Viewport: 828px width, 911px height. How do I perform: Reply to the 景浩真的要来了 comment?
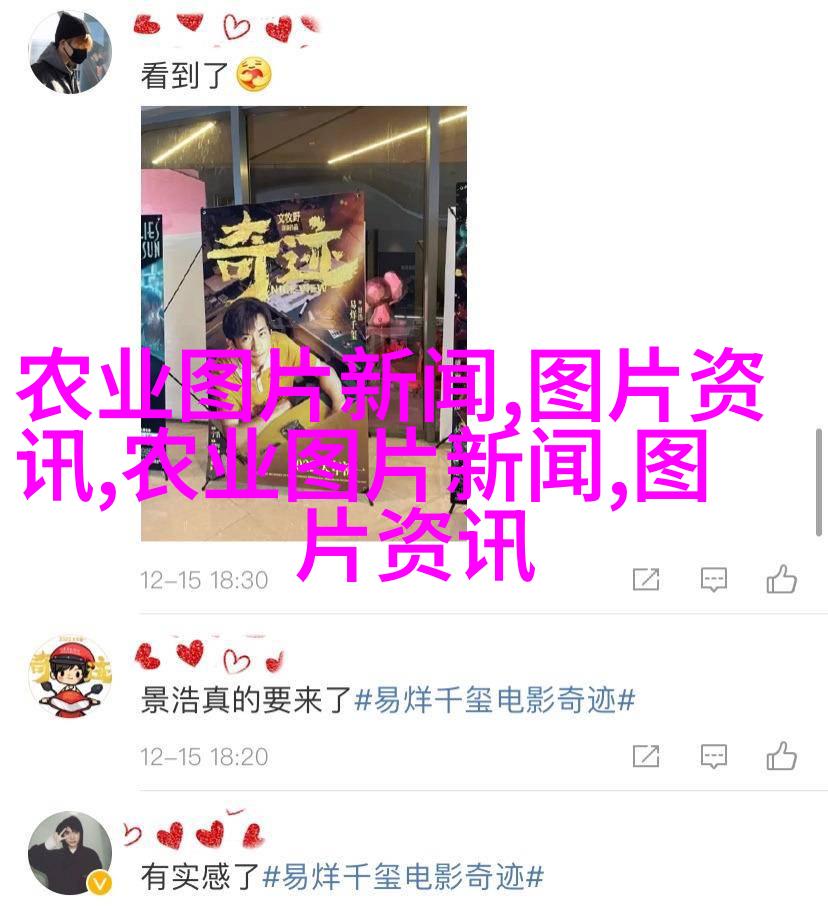tap(713, 757)
